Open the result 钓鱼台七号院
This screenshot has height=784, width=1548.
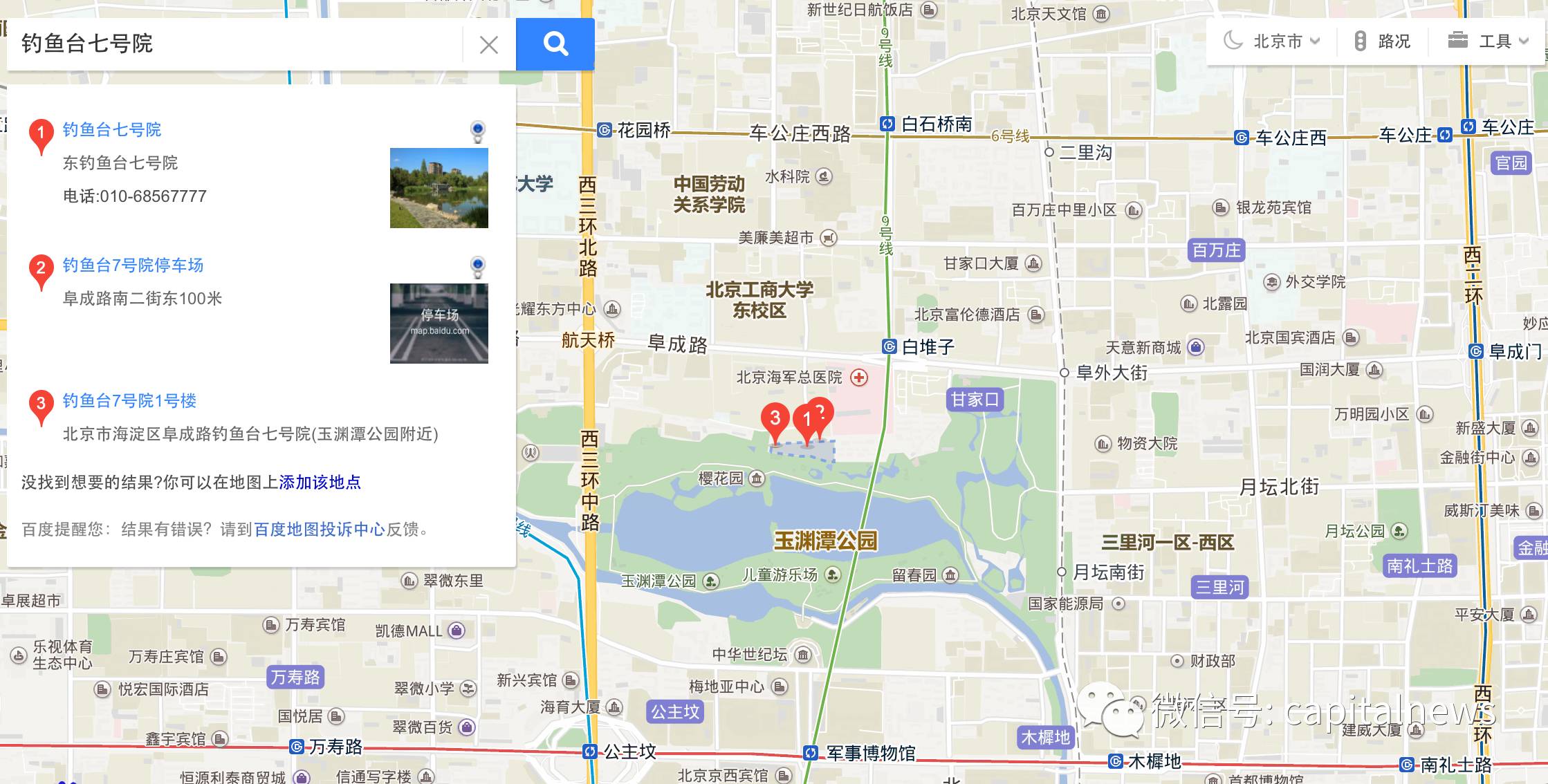tap(112, 129)
